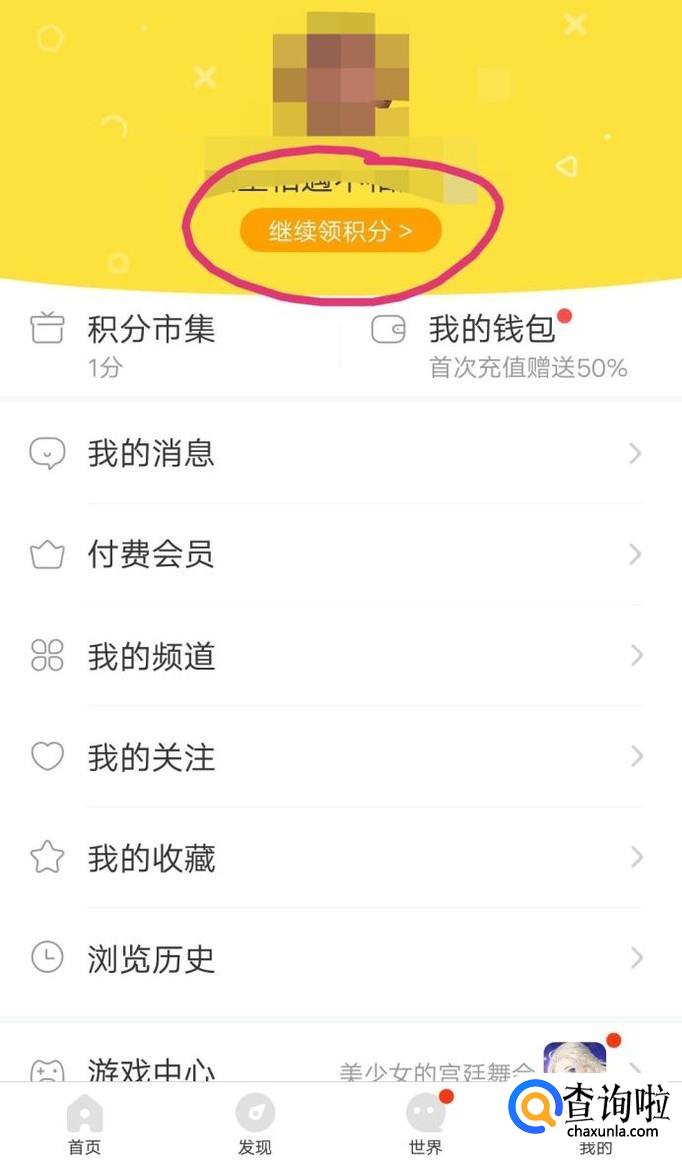
Task: Switch to the 发现 tab
Action: click(255, 1124)
